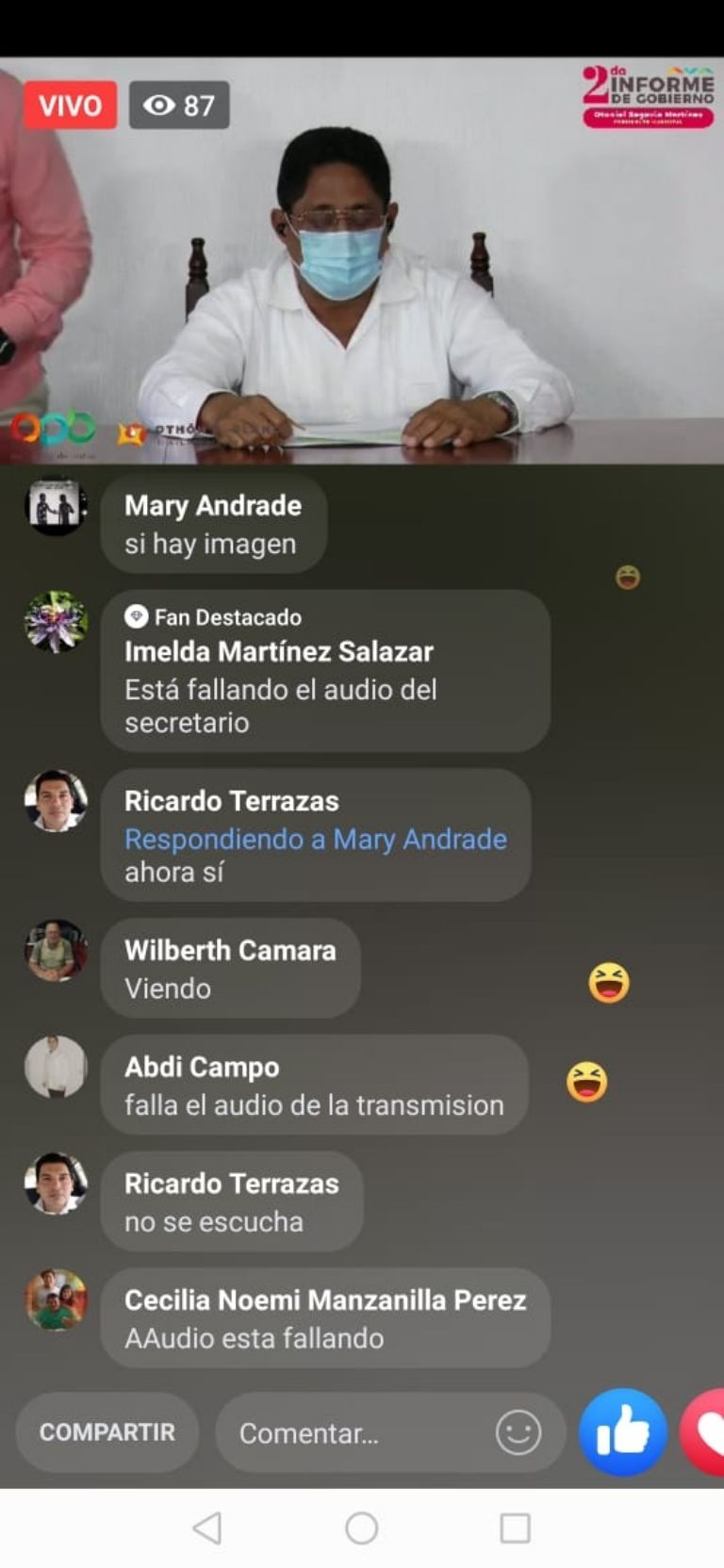Viewport: 724px width, 1568px height.
Task: Go back with the system back button
Action: 207,1527
